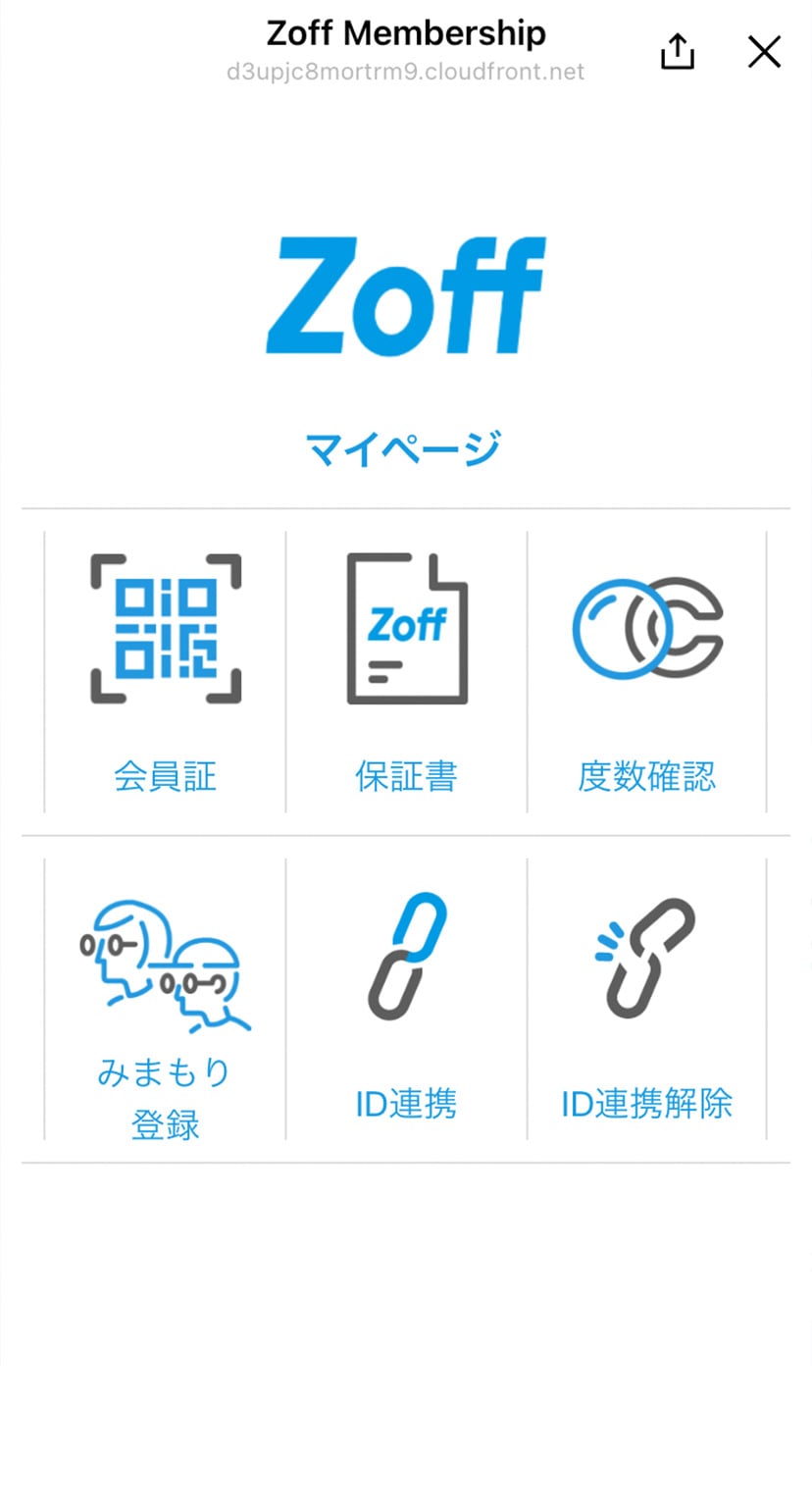Viewport: 812px width, 1511px height.
Task: Open the 会員証 membership card
Action: pos(165,673)
